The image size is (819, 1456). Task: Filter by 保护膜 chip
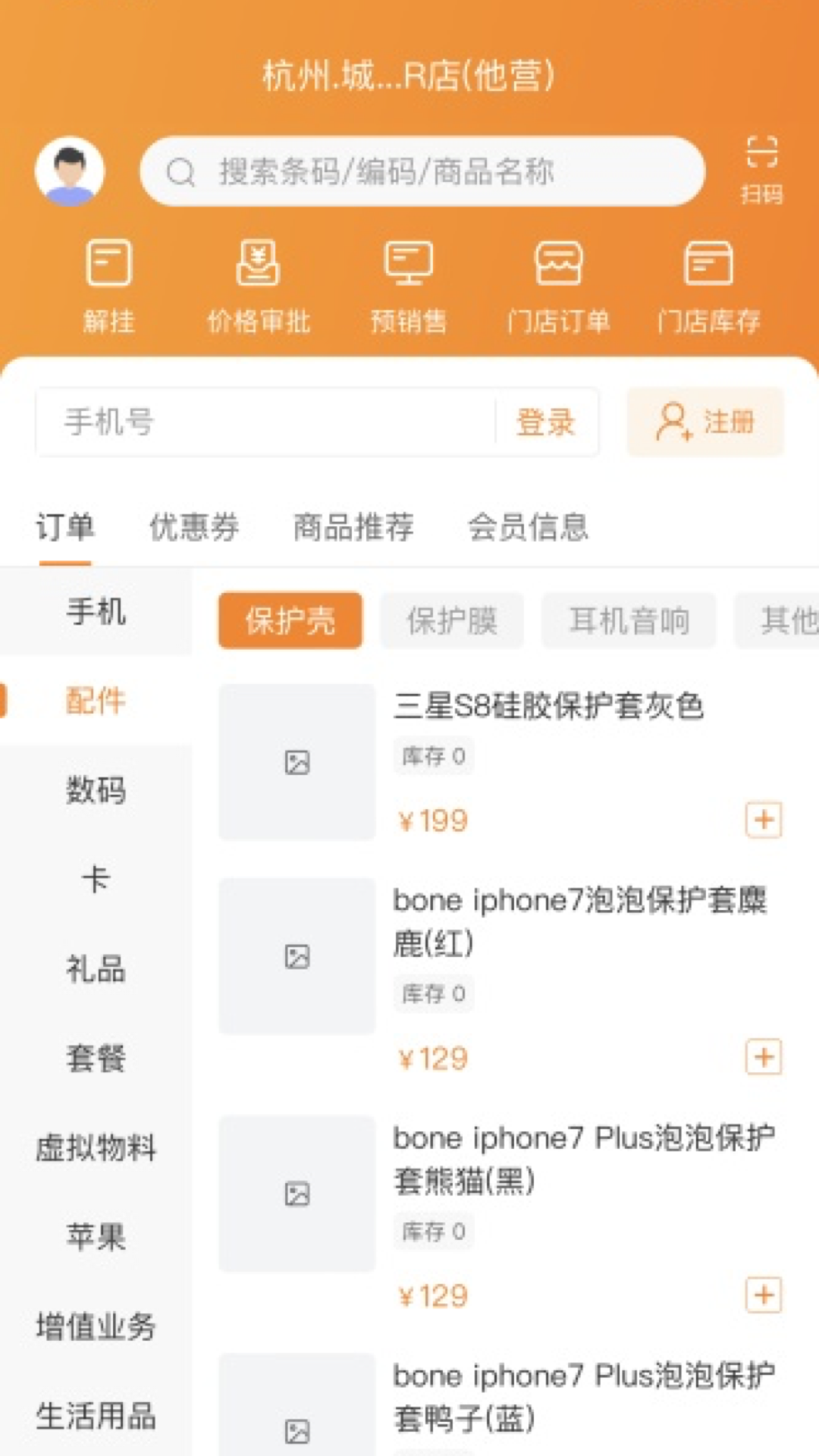452,621
